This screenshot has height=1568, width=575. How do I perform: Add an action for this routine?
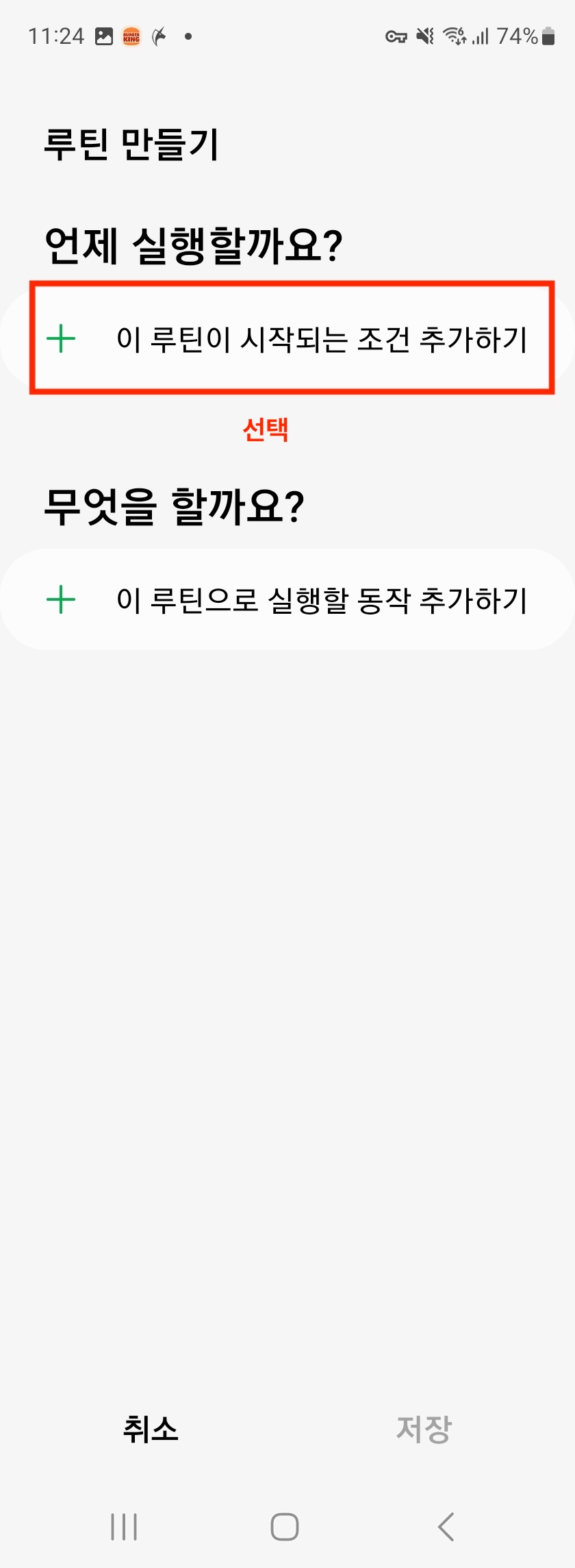click(x=287, y=600)
